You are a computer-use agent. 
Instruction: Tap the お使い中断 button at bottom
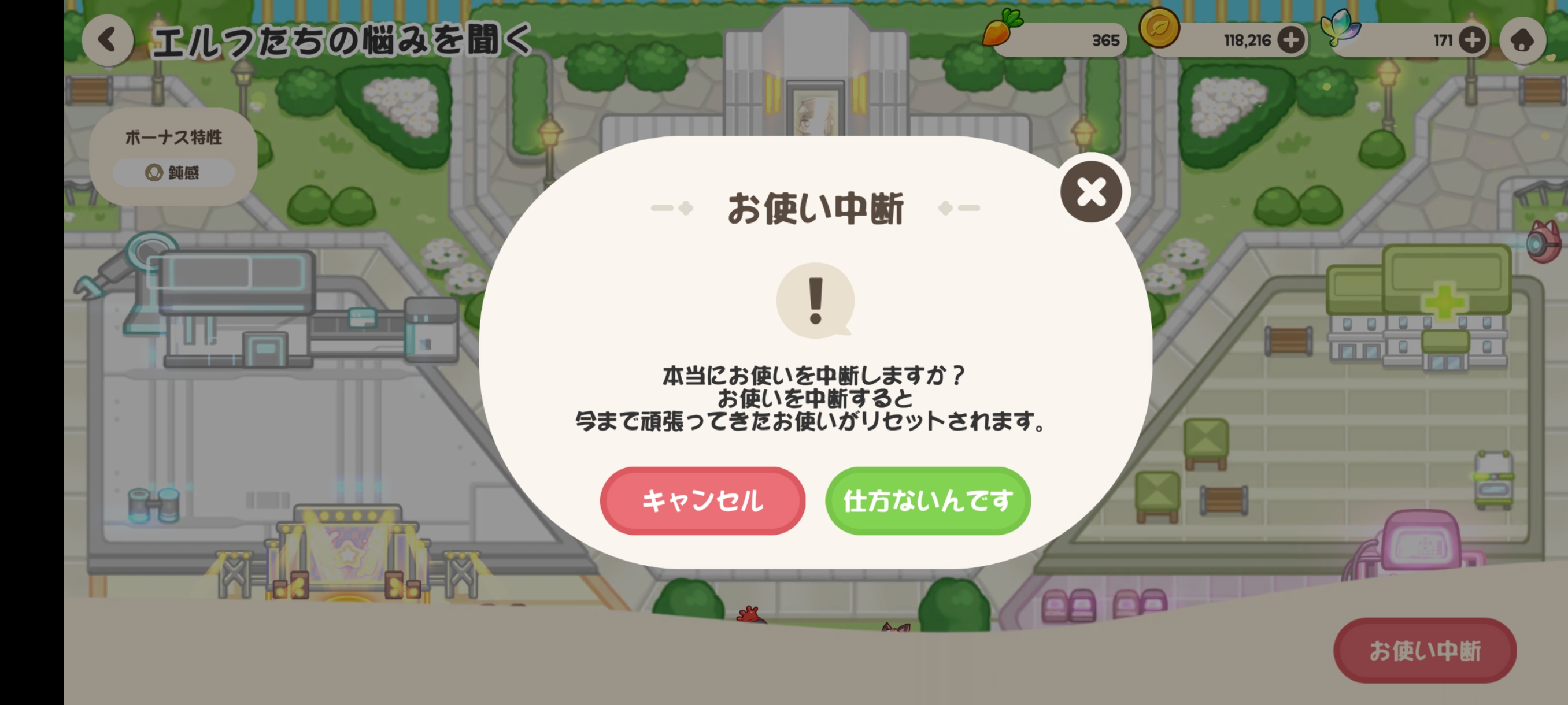pos(1425,650)
